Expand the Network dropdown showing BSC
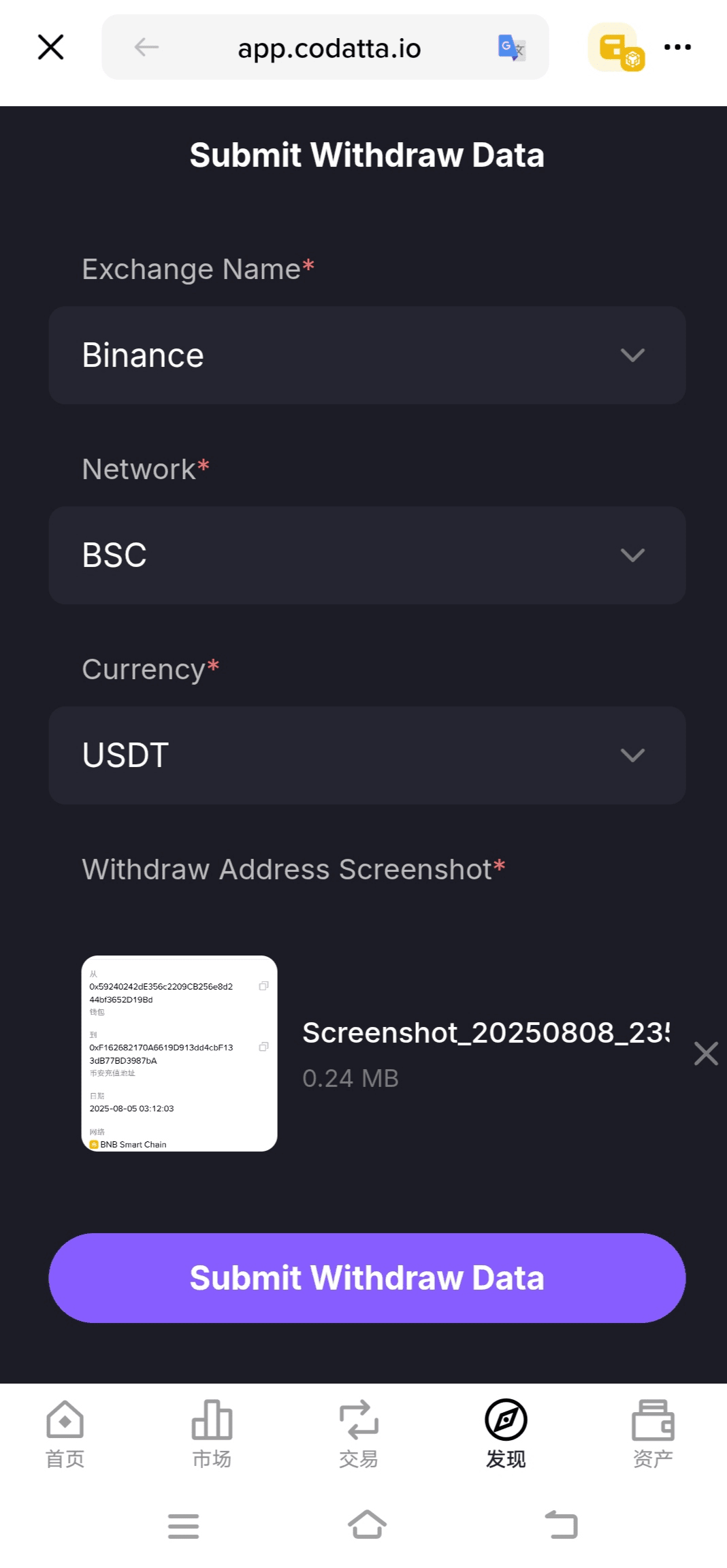Image resolution: width=727 pixels, height=1568 pixels. (367, 555)
